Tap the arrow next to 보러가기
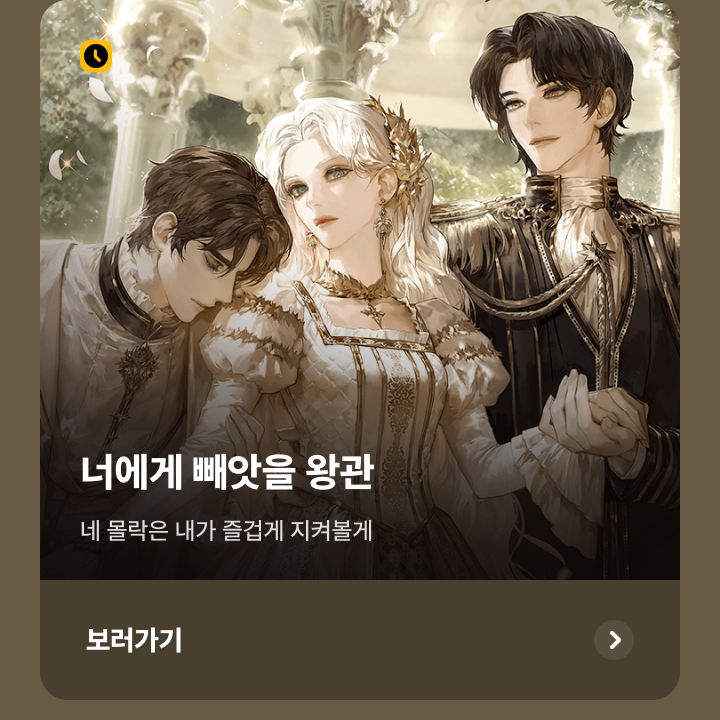The height and width of the screenshot is (720, 720). [x=613, y=640]
